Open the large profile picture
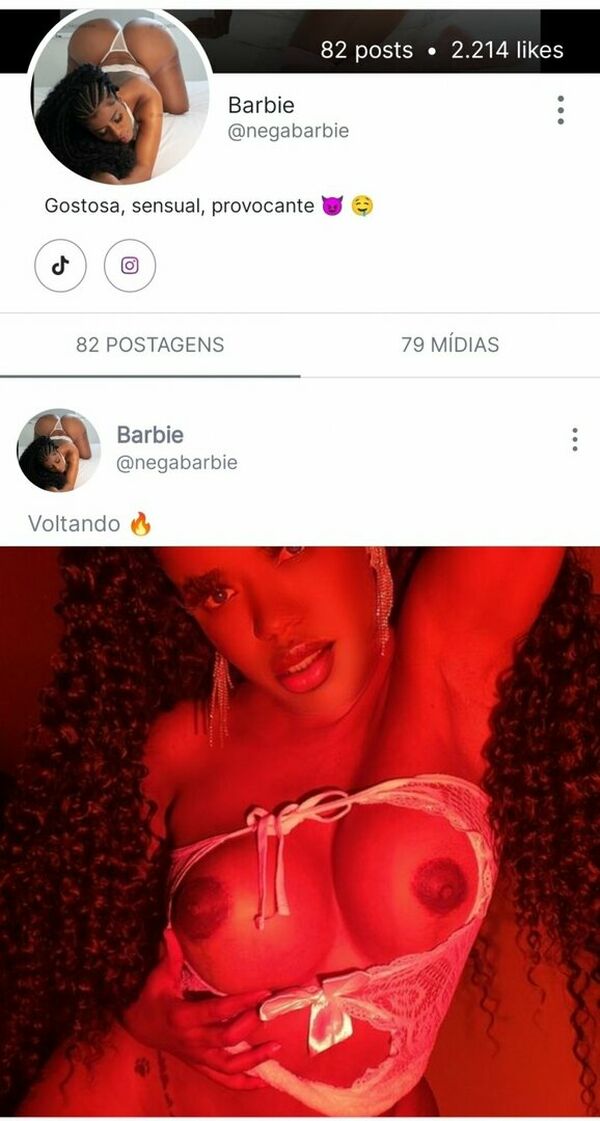 tap(120, 98)
